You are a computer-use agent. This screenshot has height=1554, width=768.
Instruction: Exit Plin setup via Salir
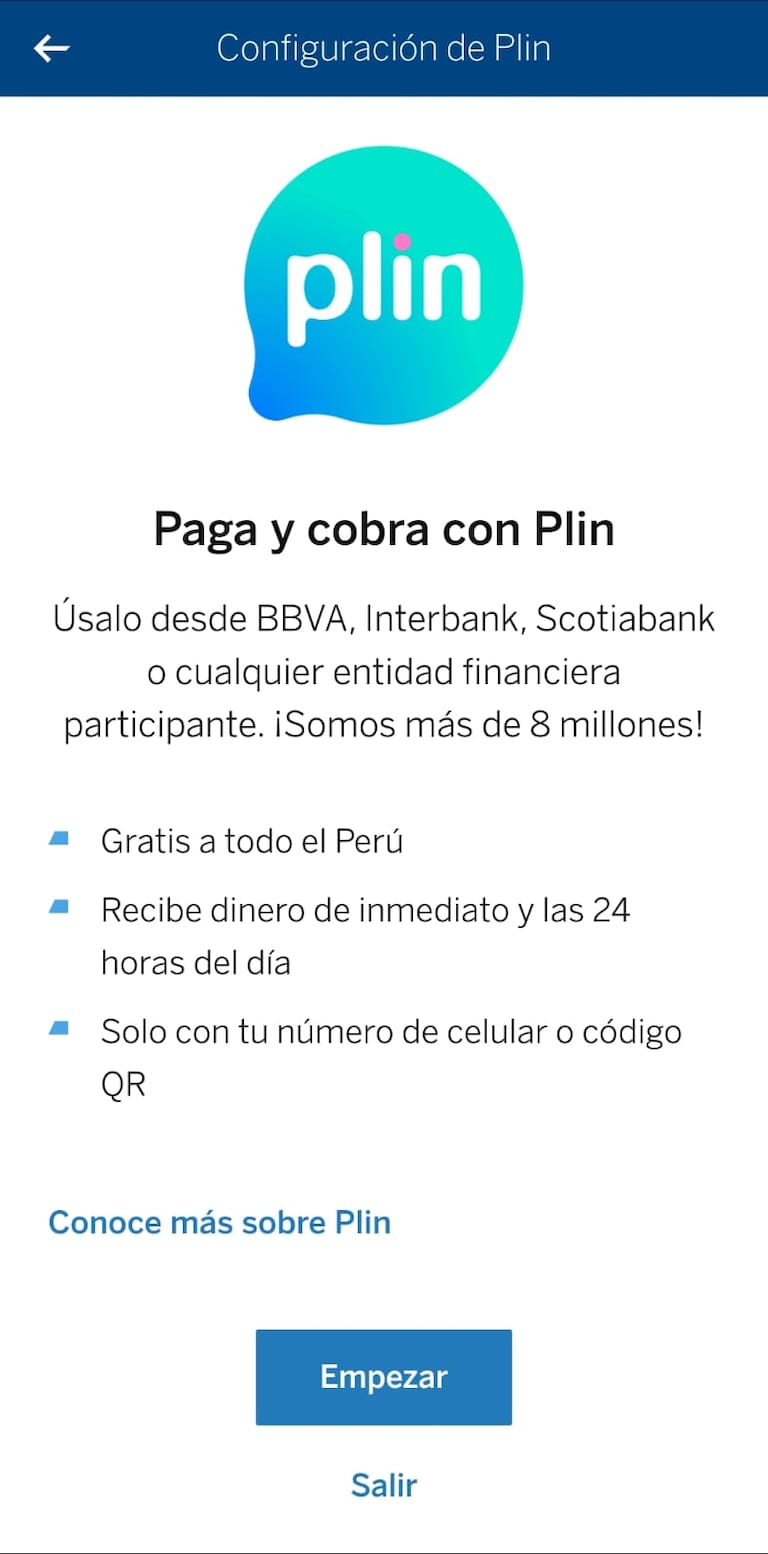pyautogui.click(x=383, y=1485)
